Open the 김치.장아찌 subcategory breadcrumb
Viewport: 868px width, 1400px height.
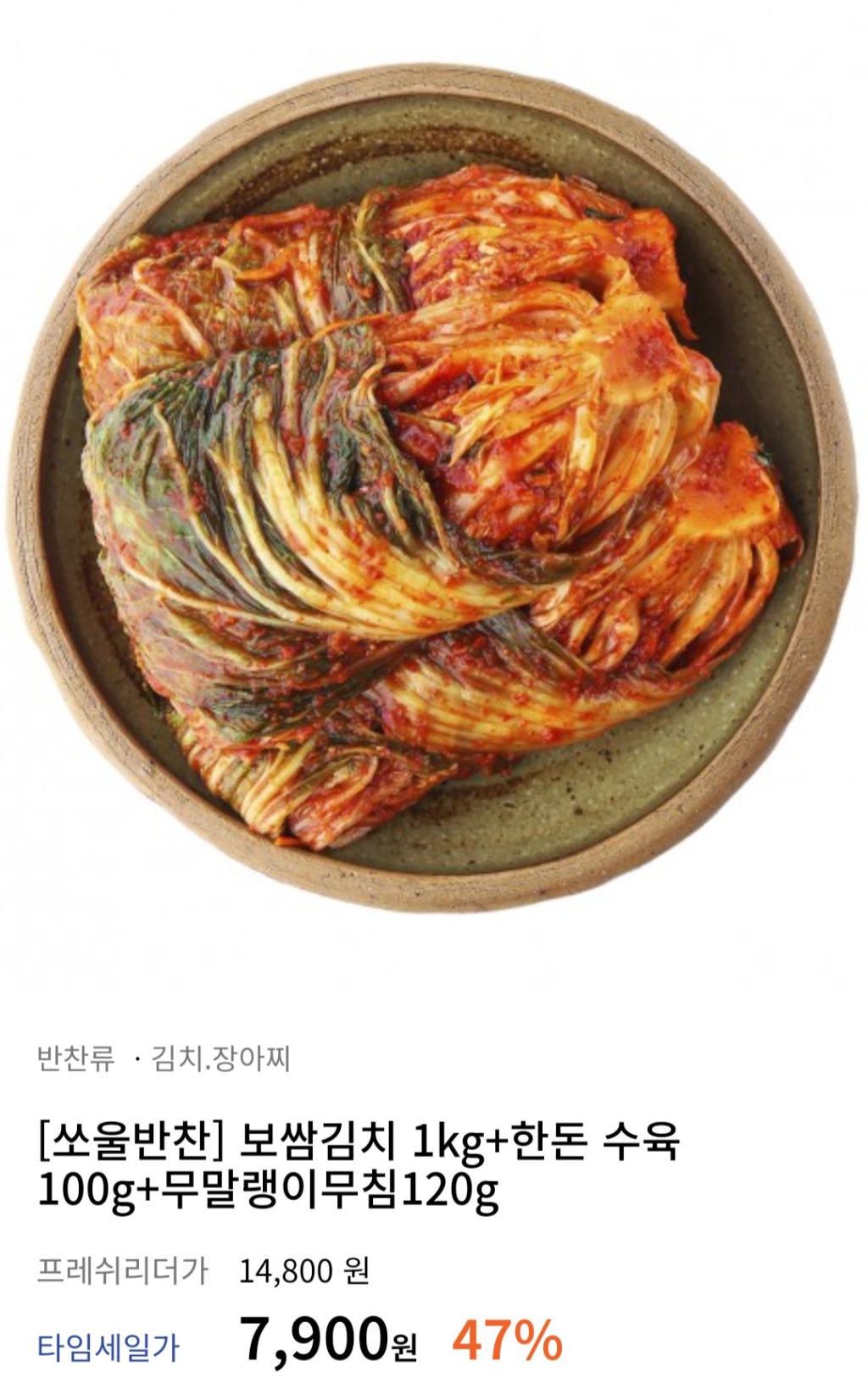pyautogui.click(x=220, y=1059)
